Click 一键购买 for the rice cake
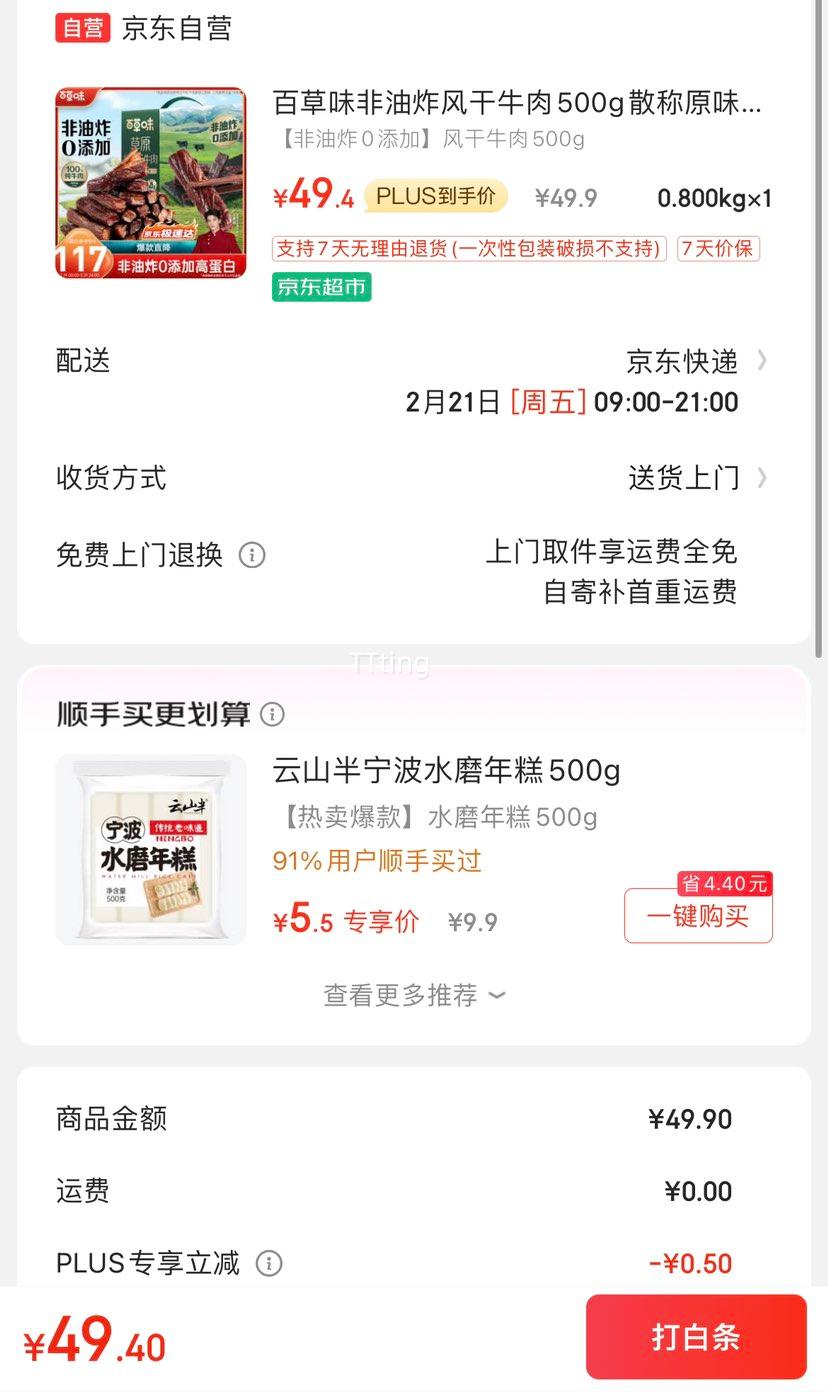Image resolution: width=828 pixels, height=1392 pixels. coord(697,916)
